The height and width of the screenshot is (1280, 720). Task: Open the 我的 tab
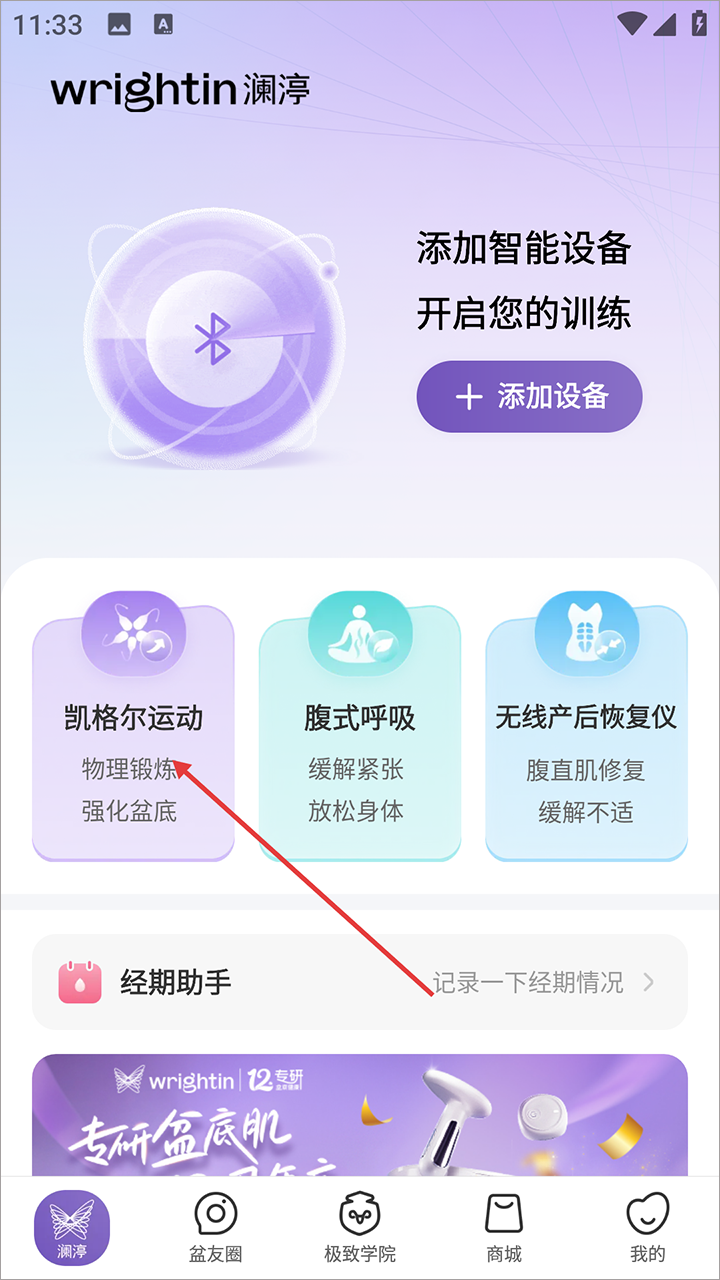(647, 1227)
